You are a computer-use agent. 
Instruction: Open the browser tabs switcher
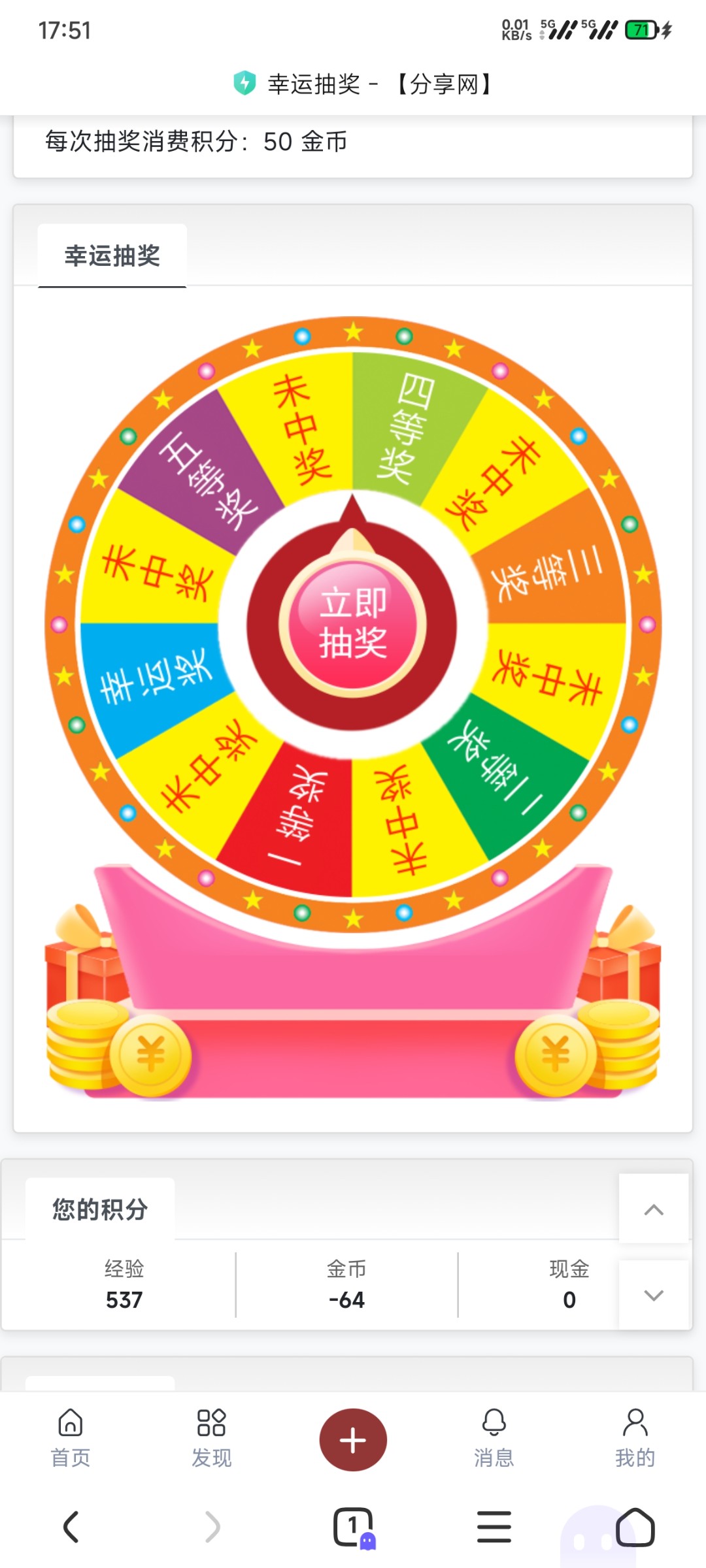click(x=353, y=1527)
